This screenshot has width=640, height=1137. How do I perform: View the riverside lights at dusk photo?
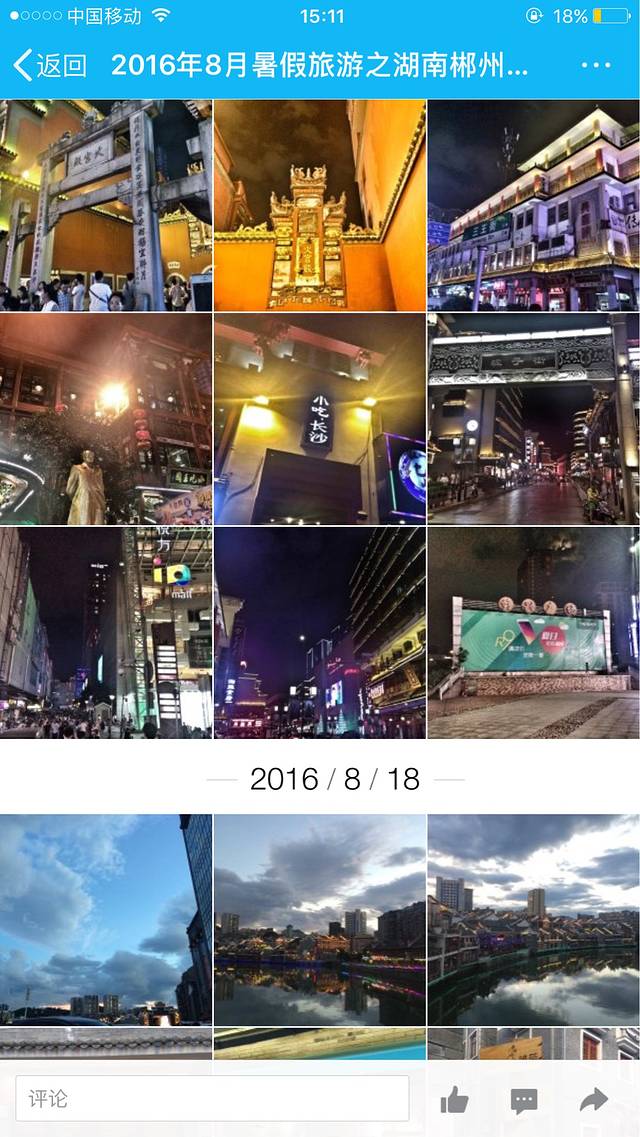tap(320, 919)
